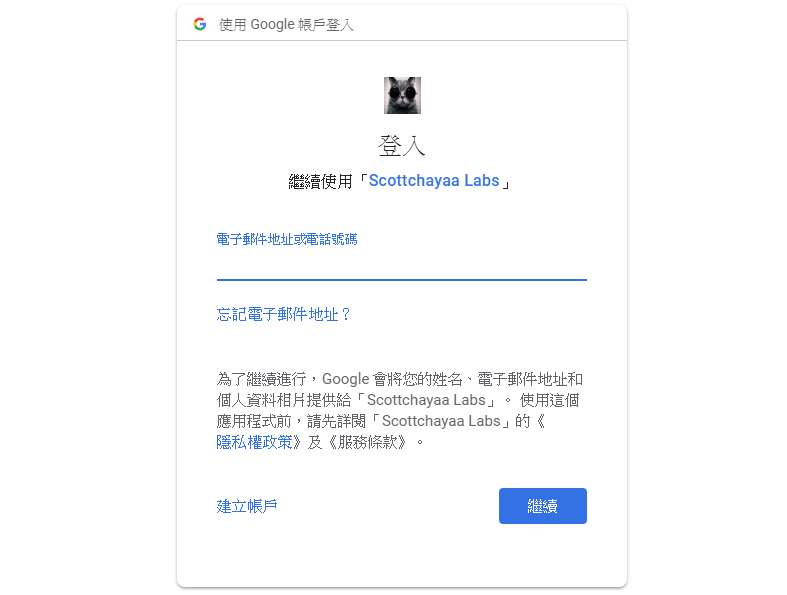Screen dimensions: 787x595
Task: Focus the email or phone number field
Action: [401, 262]
